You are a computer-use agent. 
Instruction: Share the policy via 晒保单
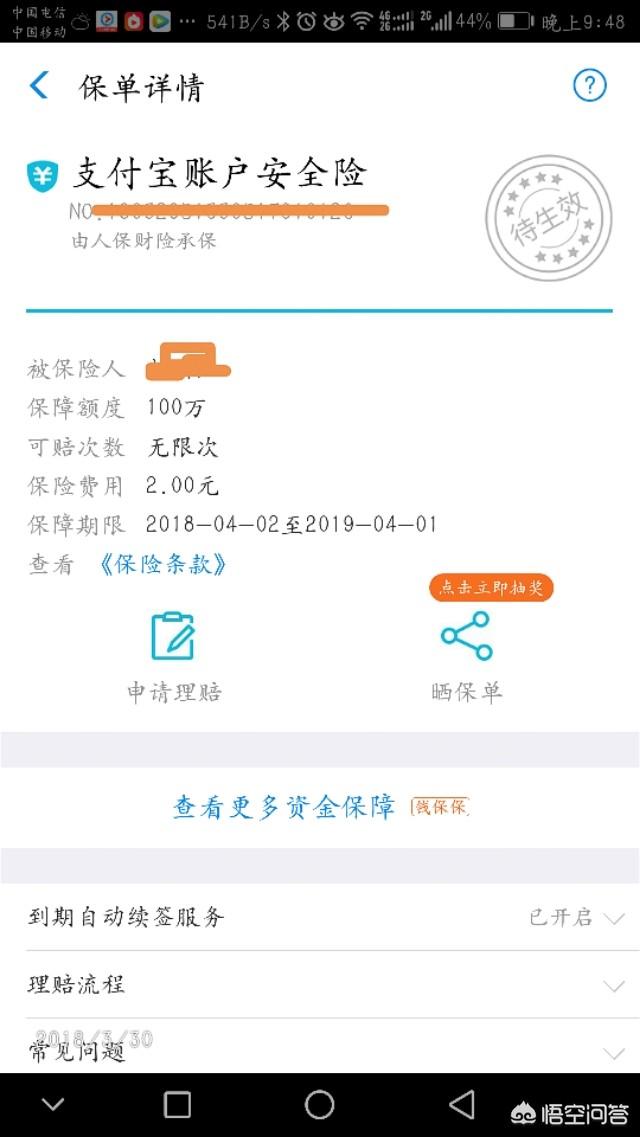click(466, 655)
